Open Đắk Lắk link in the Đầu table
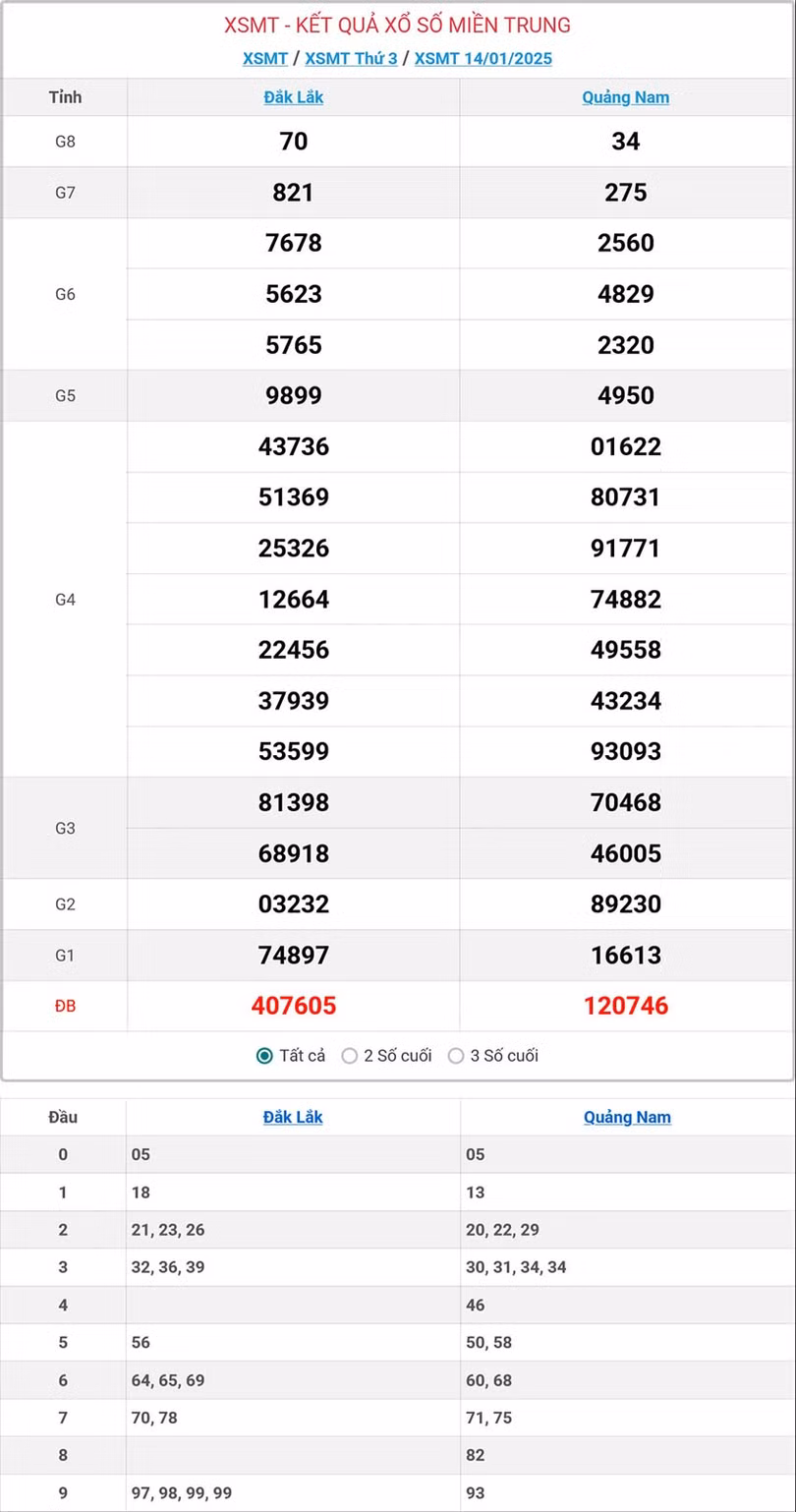Image resolution: width=796 pixels, height=1512 pixels. pos(292,1117)
